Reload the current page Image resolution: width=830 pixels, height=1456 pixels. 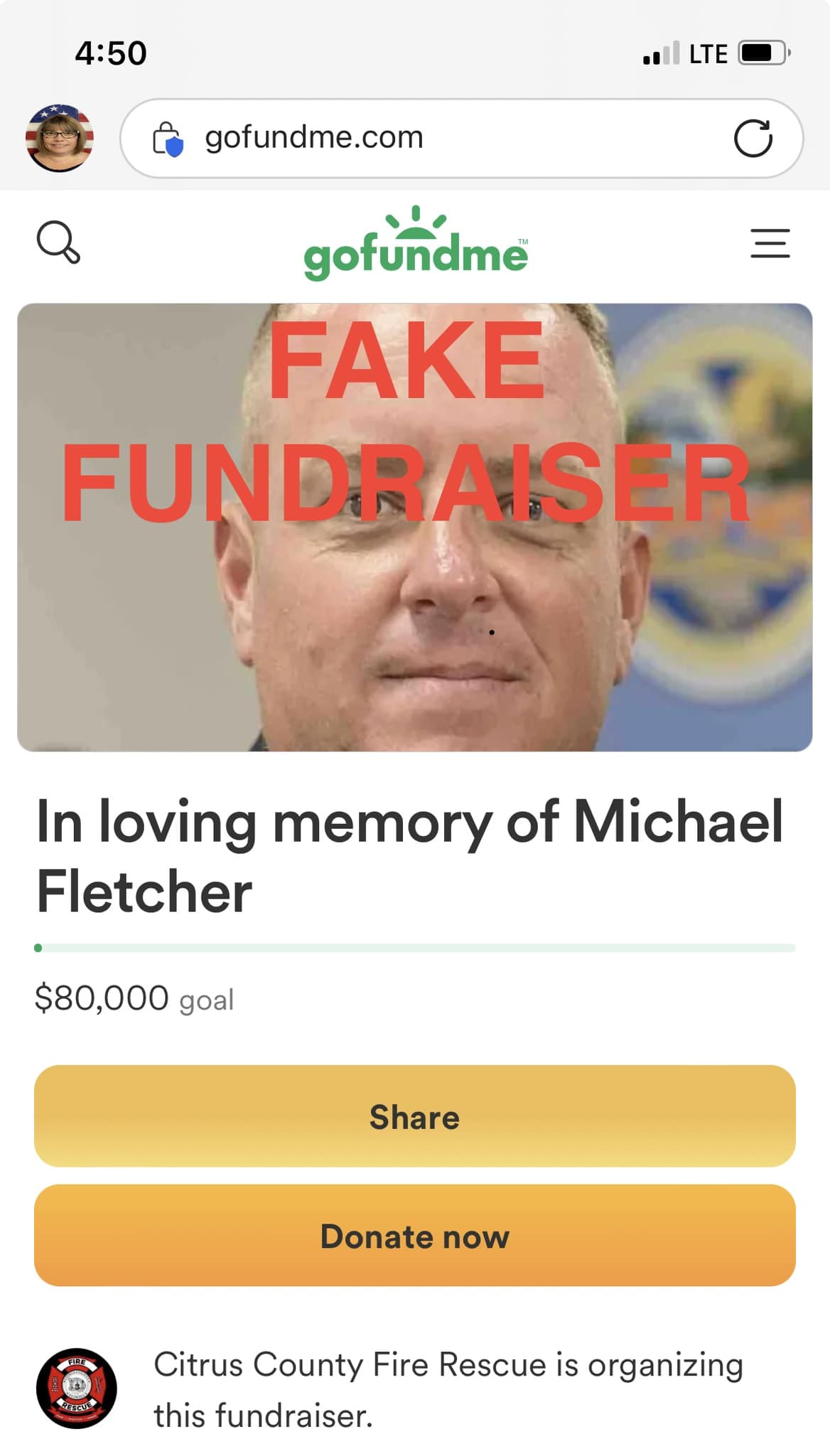pos(753,138)
